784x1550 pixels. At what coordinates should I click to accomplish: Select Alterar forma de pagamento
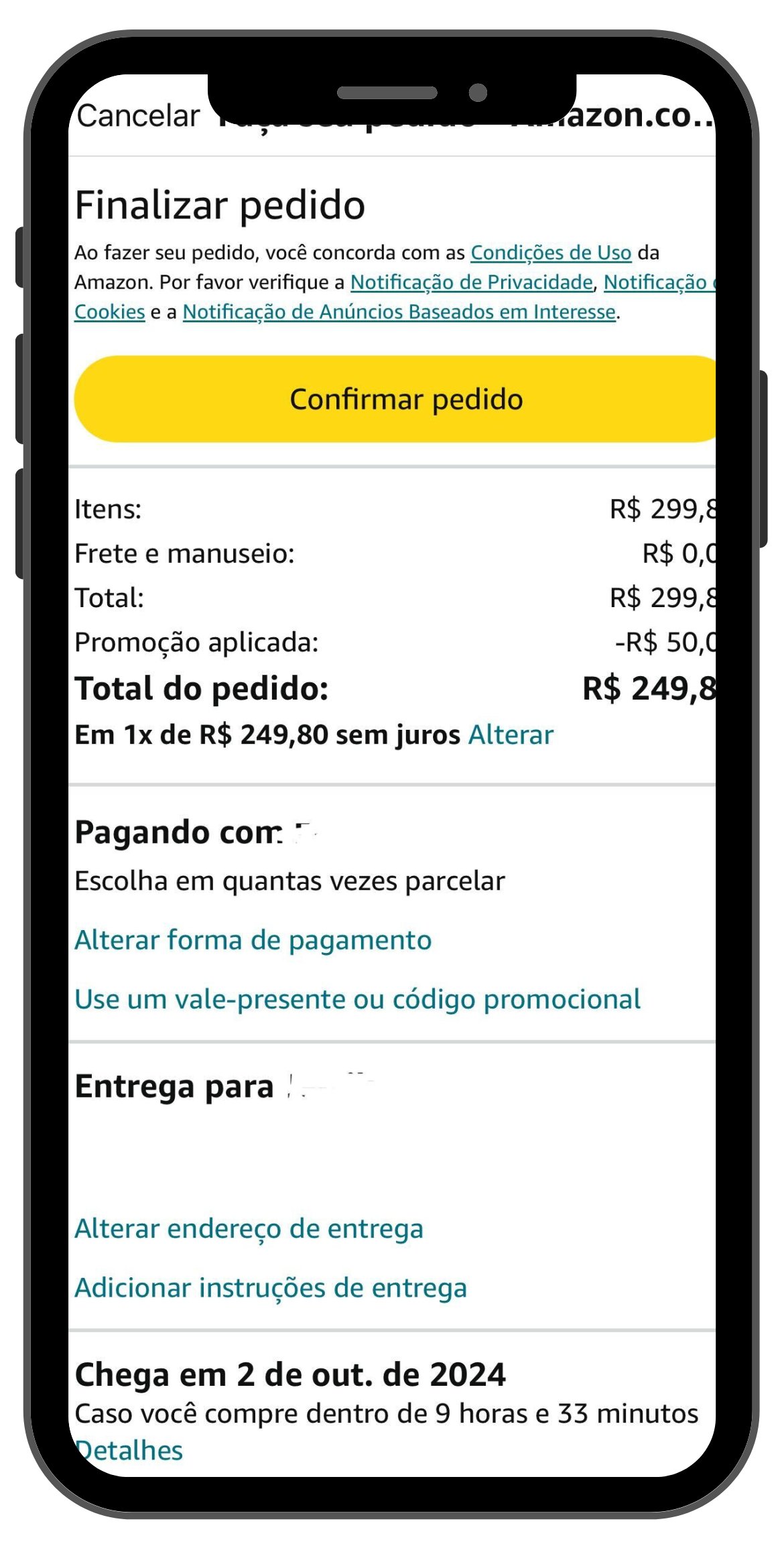(253, 940)
